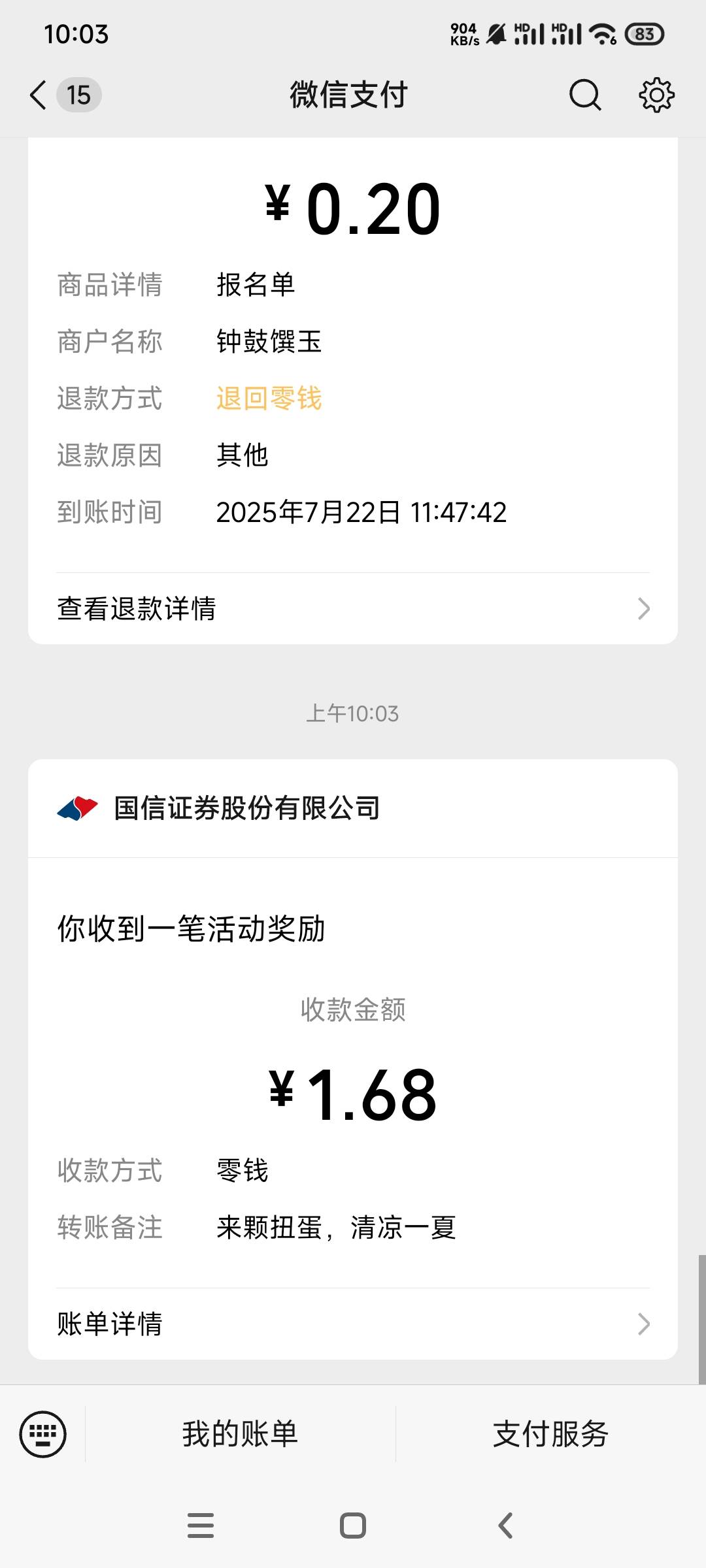Open search in 微信支付
Image resolution: width=706 pixels, height=1568 pixels.
(x=584, y=95)
